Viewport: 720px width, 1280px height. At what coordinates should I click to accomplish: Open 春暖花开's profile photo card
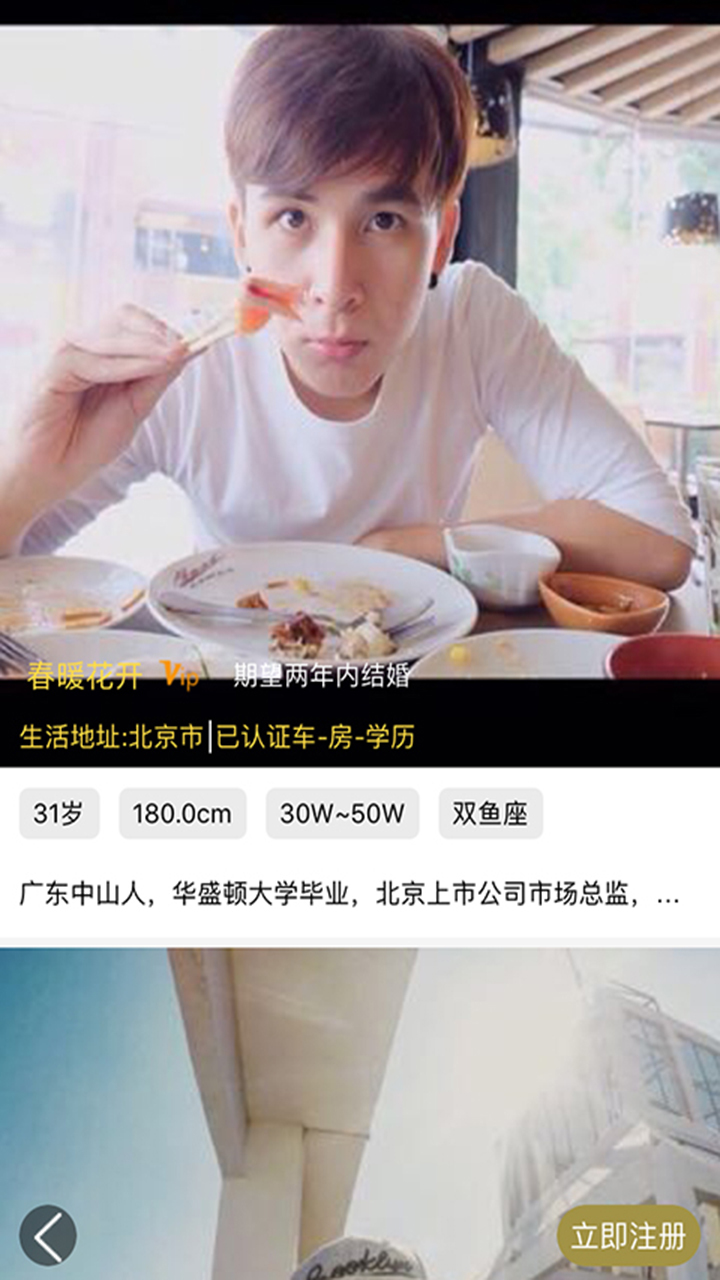[360, 350]
